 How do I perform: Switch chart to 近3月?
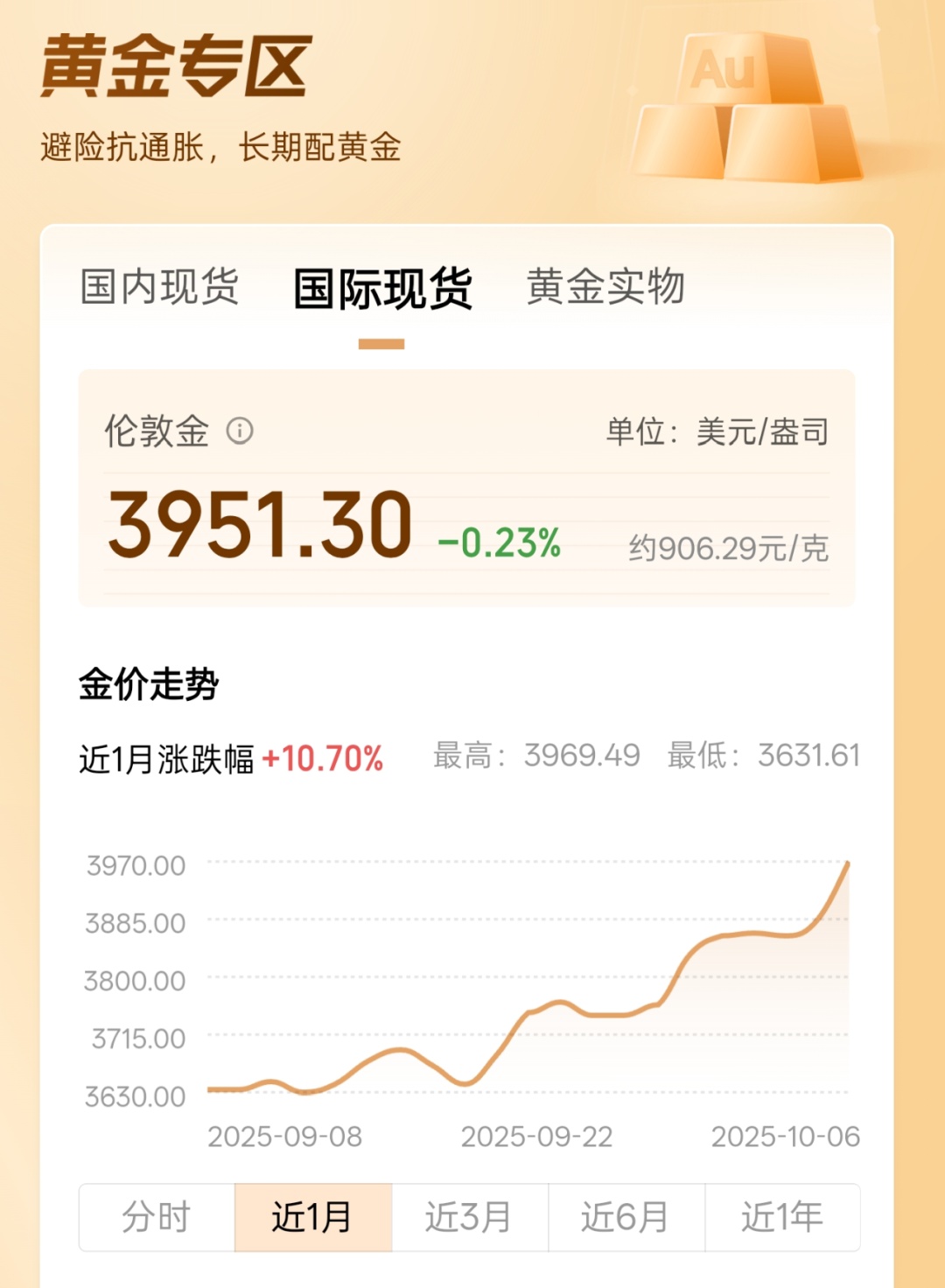[x=469, y=1217]
